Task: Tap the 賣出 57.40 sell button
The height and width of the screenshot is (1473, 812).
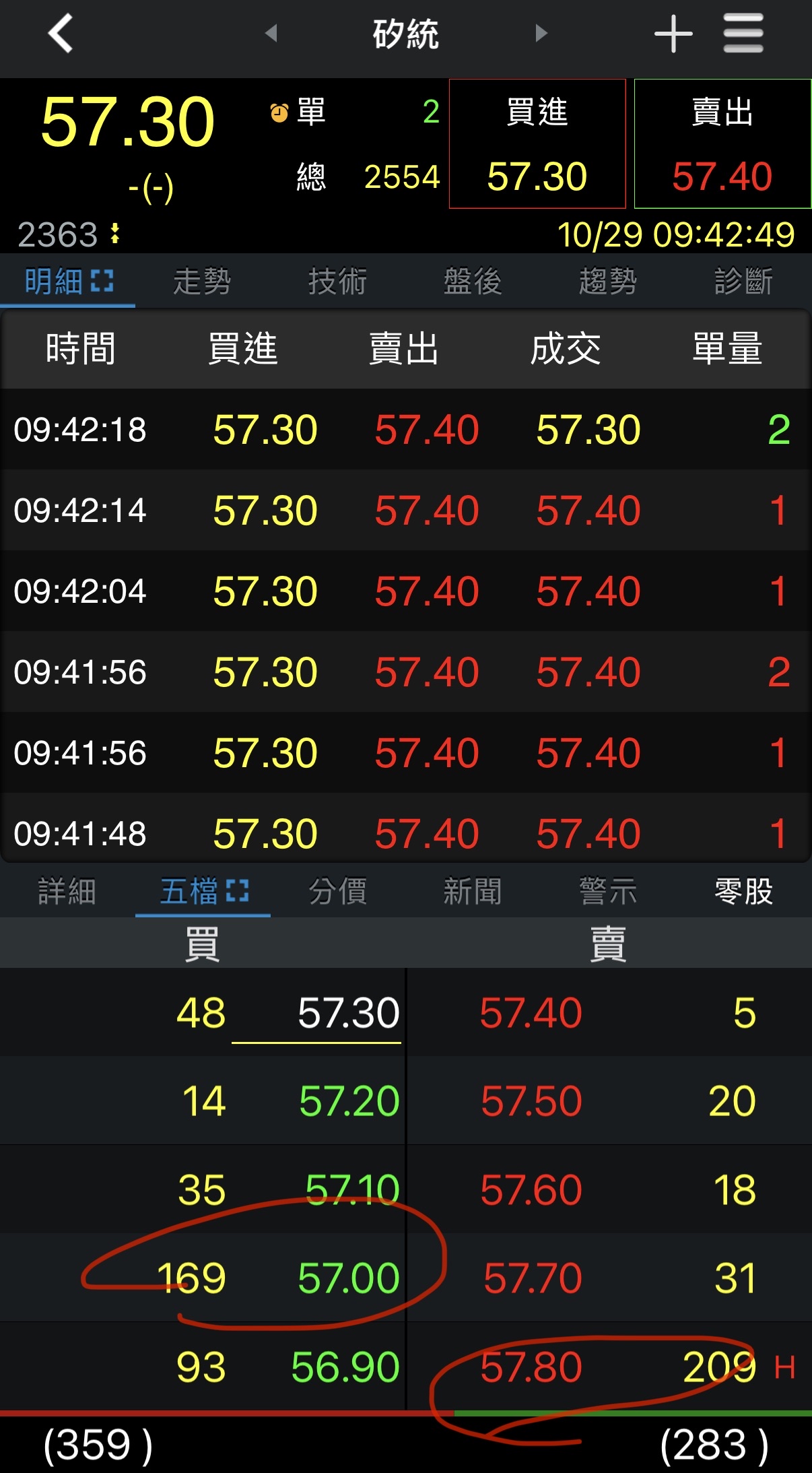Action: (x=722, y=143)
